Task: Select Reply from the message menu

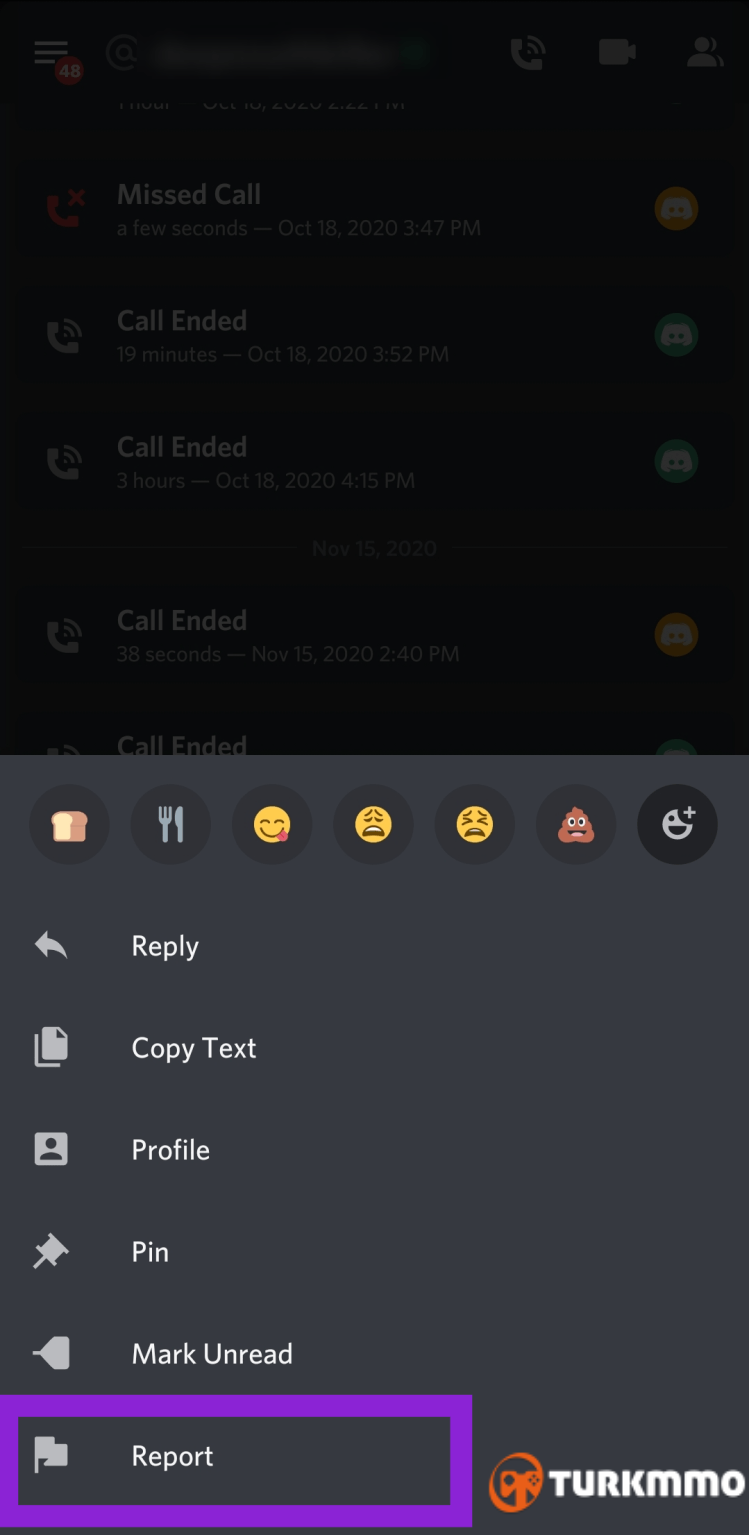Action: [x=374, y=946]
